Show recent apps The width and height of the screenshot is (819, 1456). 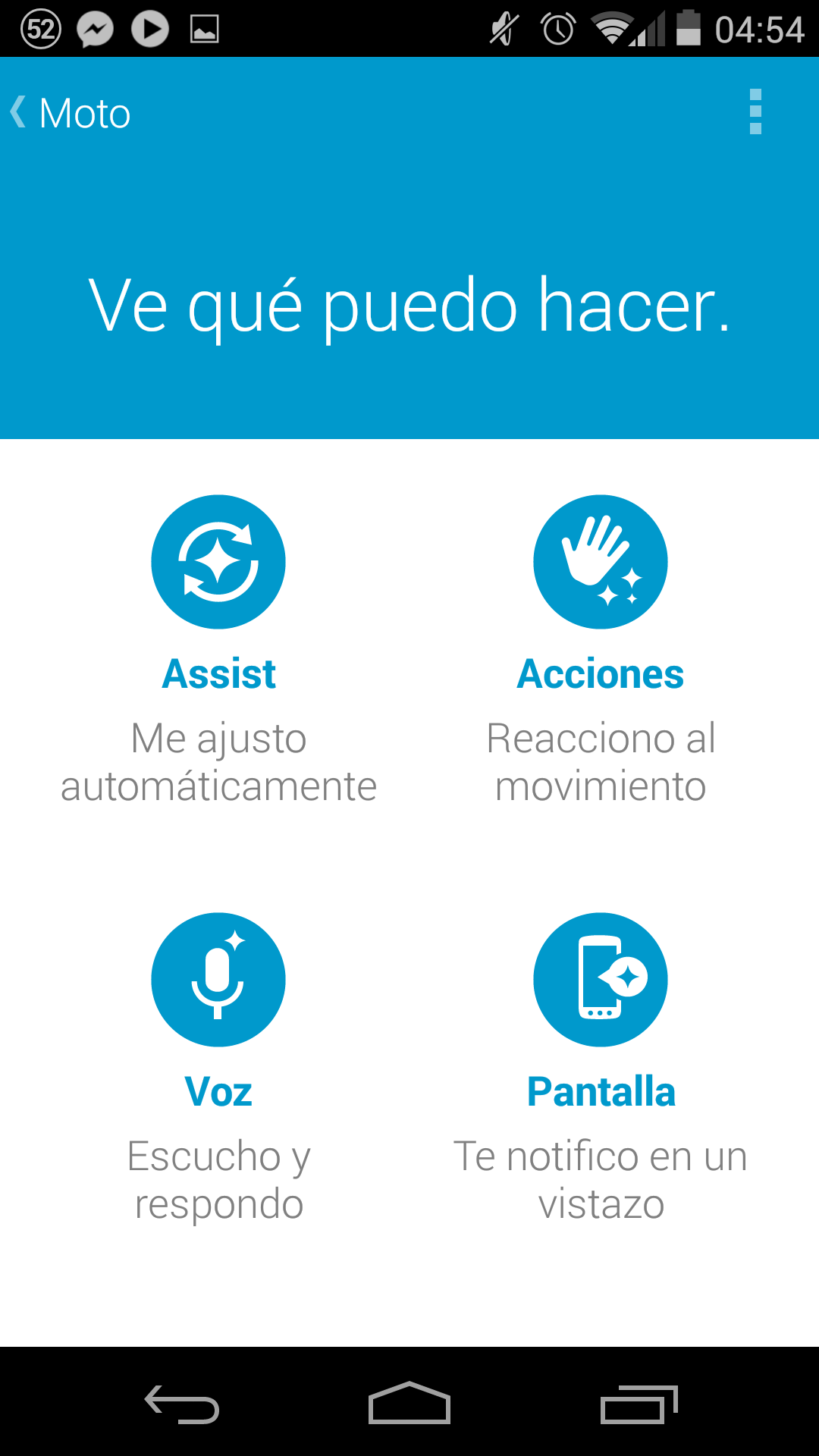point(639,1404)
